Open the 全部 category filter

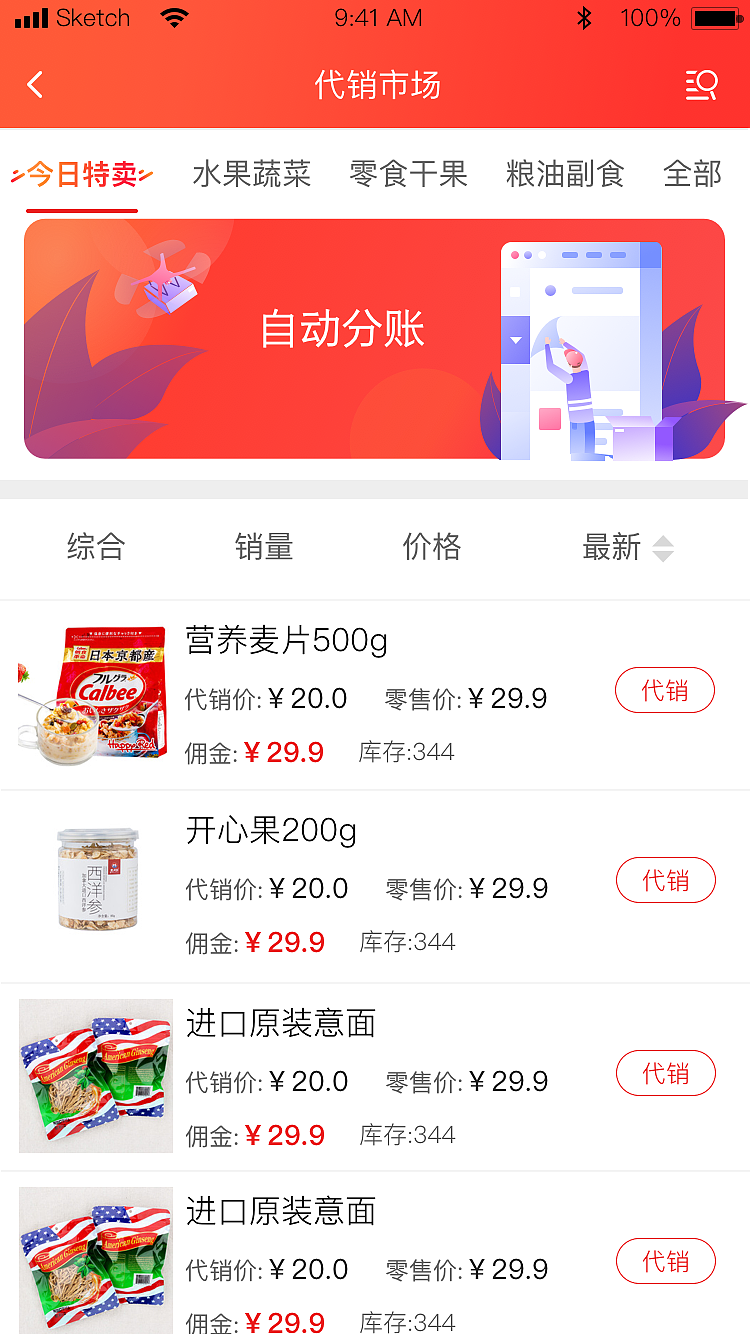(692, 173)
